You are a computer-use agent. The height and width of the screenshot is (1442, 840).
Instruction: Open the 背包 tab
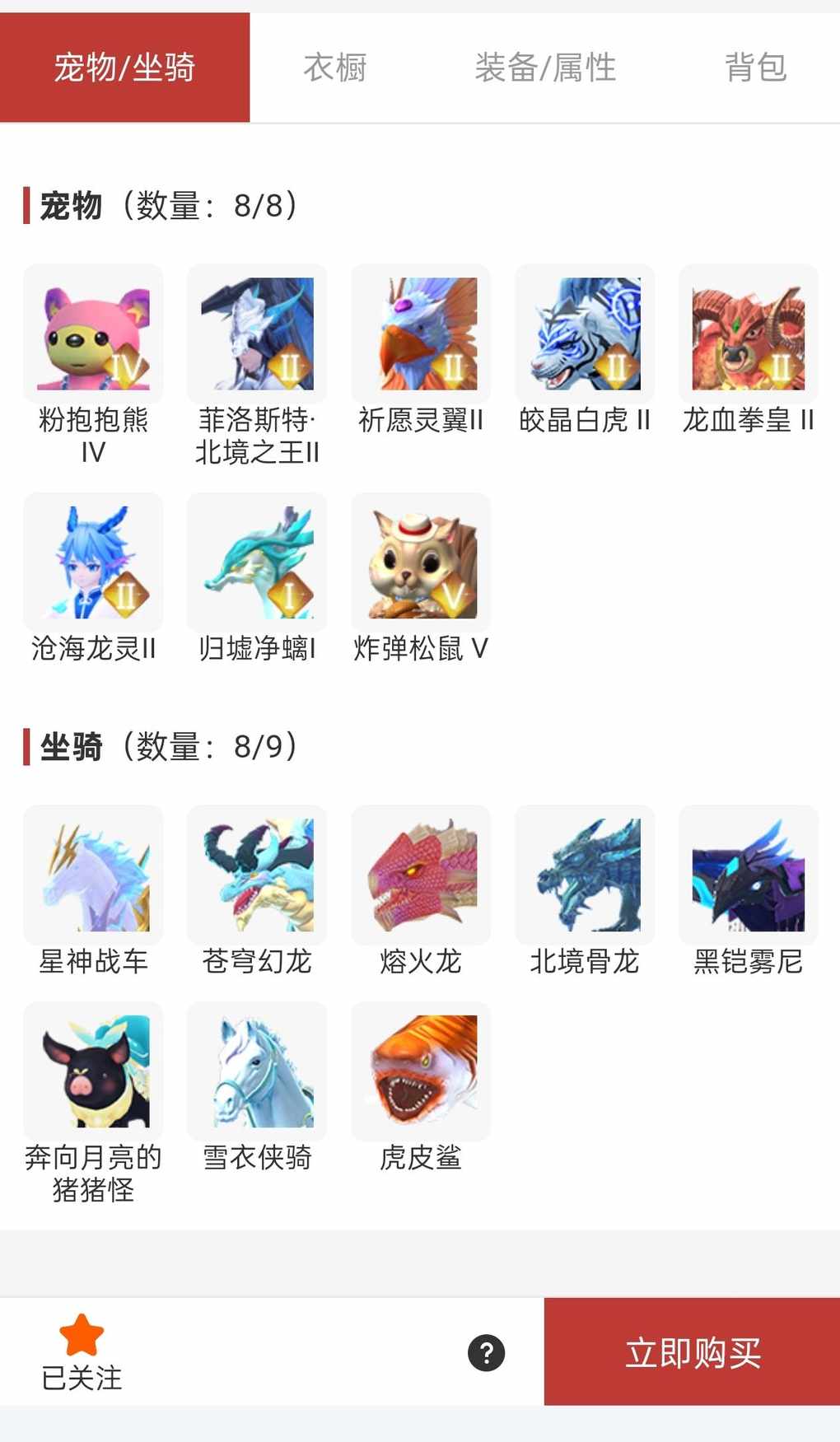click(755, 68)
